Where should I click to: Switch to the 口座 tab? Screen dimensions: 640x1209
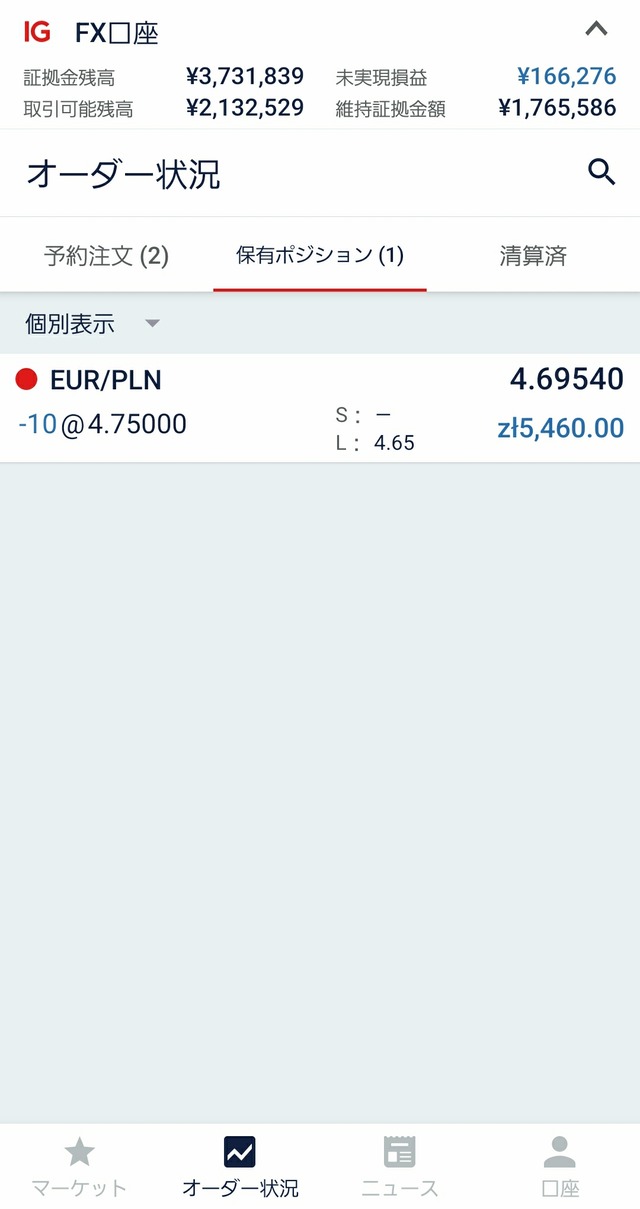pos(560,1166)
